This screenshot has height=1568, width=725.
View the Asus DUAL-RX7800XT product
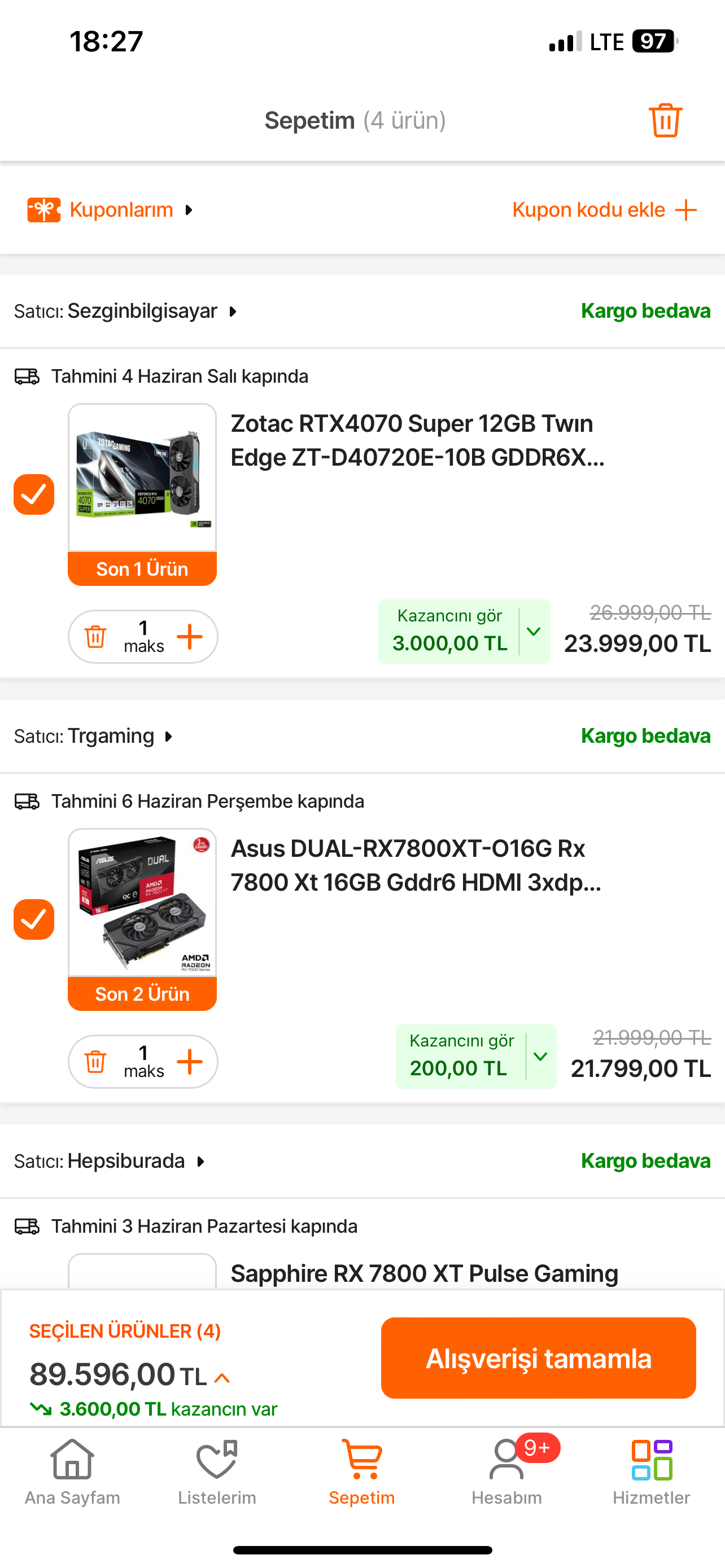tap(416, 866)
